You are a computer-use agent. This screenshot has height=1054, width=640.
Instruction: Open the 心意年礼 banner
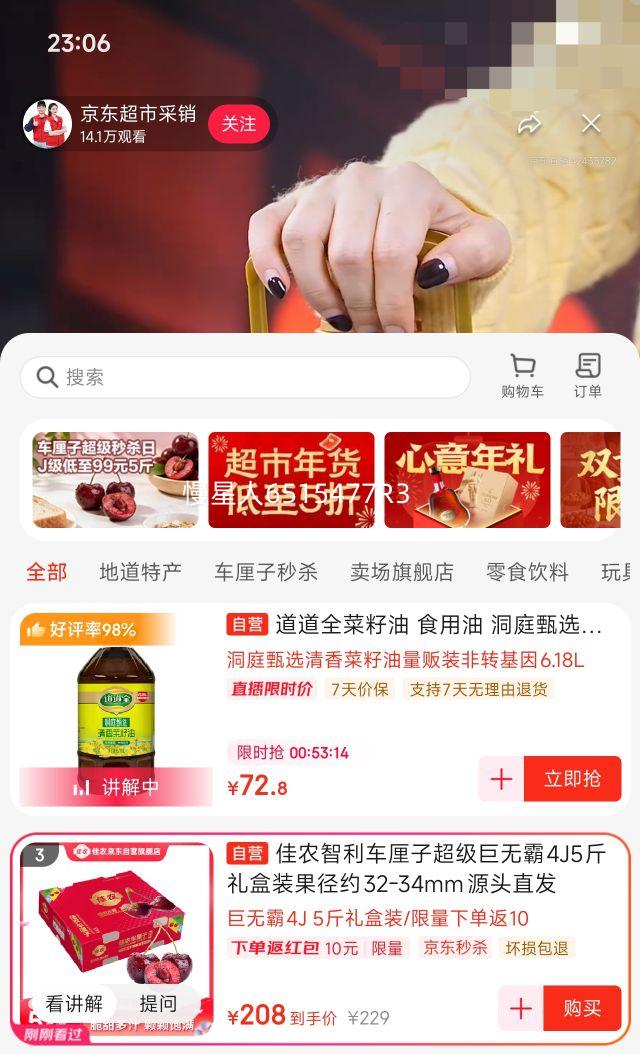click(467, 480)
